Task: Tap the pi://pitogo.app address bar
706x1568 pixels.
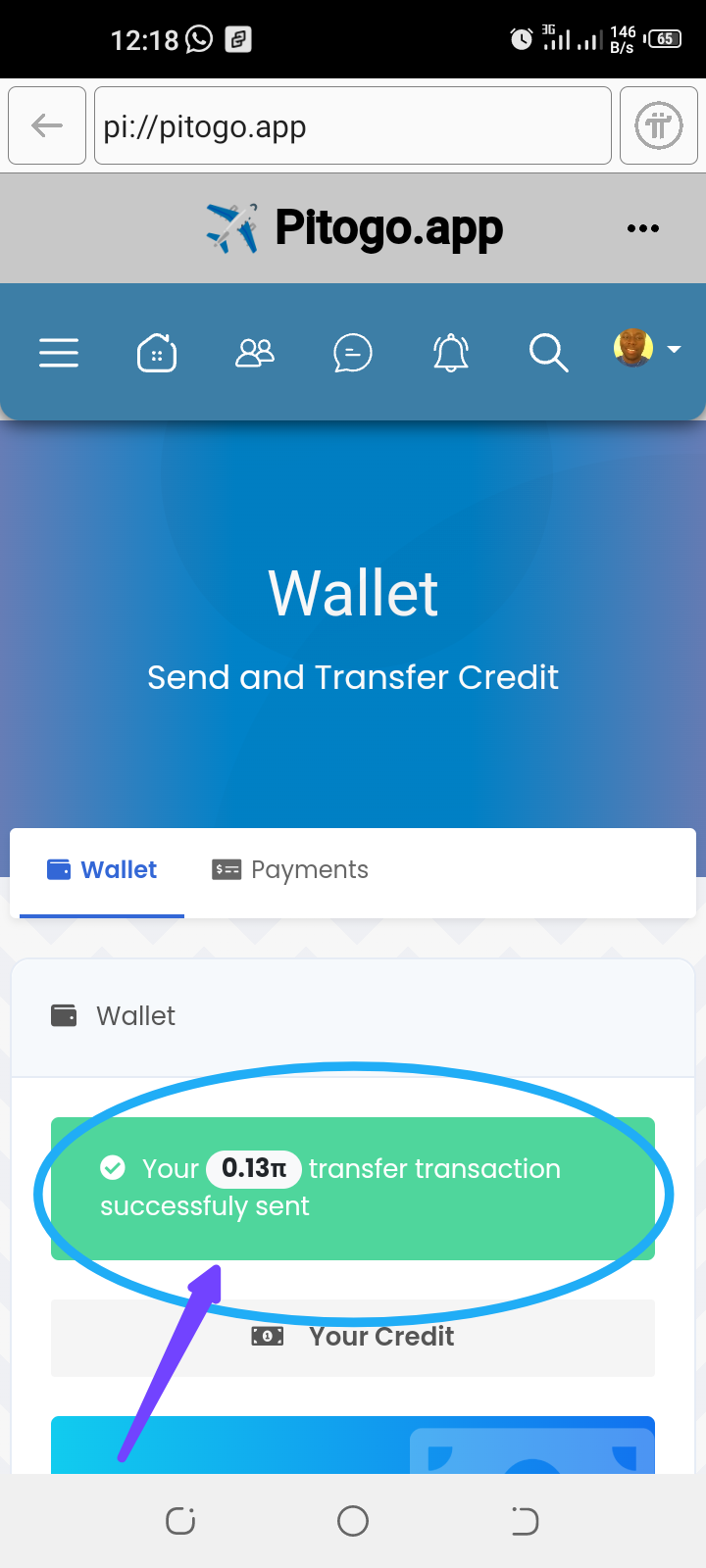Action: [x=353, y=125]
